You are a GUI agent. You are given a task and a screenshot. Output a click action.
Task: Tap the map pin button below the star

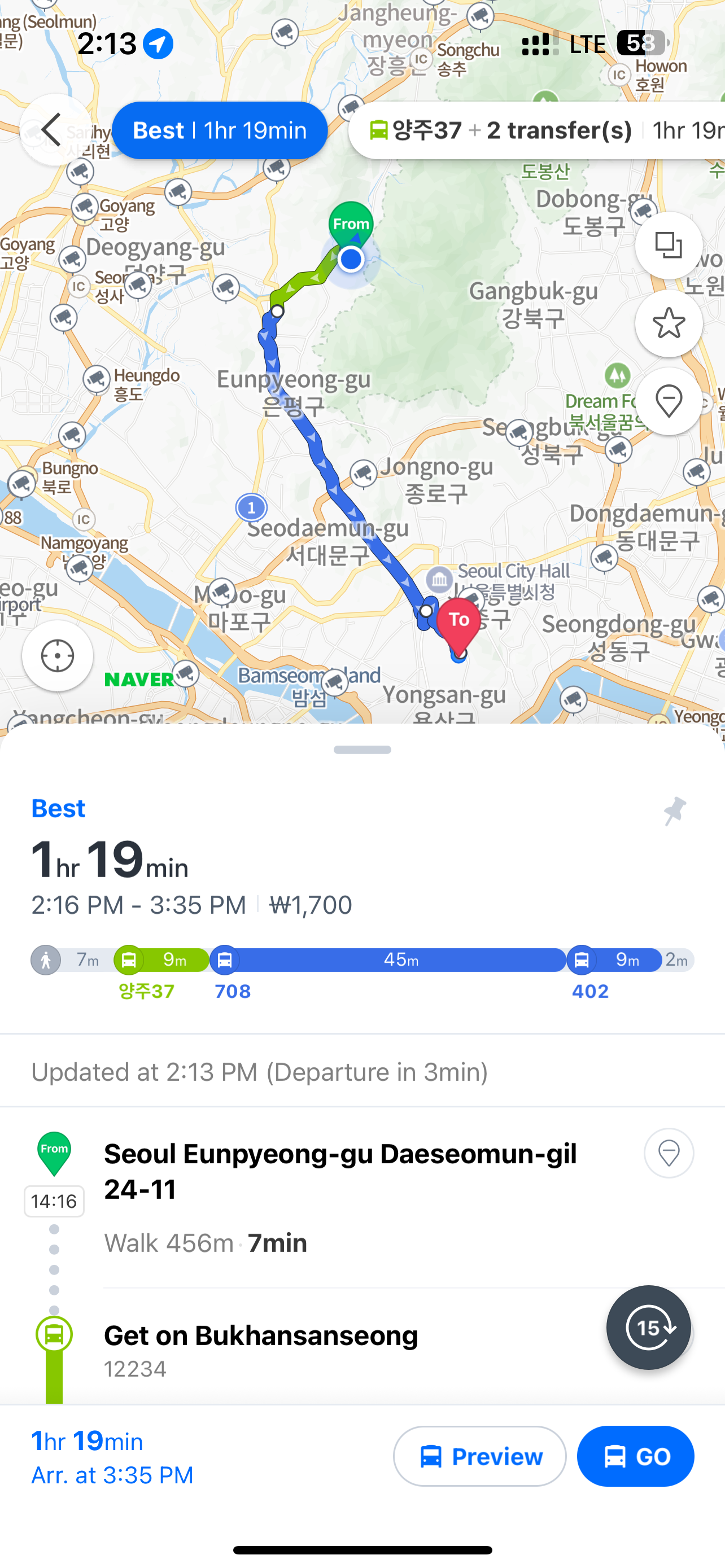click(669, 401)
